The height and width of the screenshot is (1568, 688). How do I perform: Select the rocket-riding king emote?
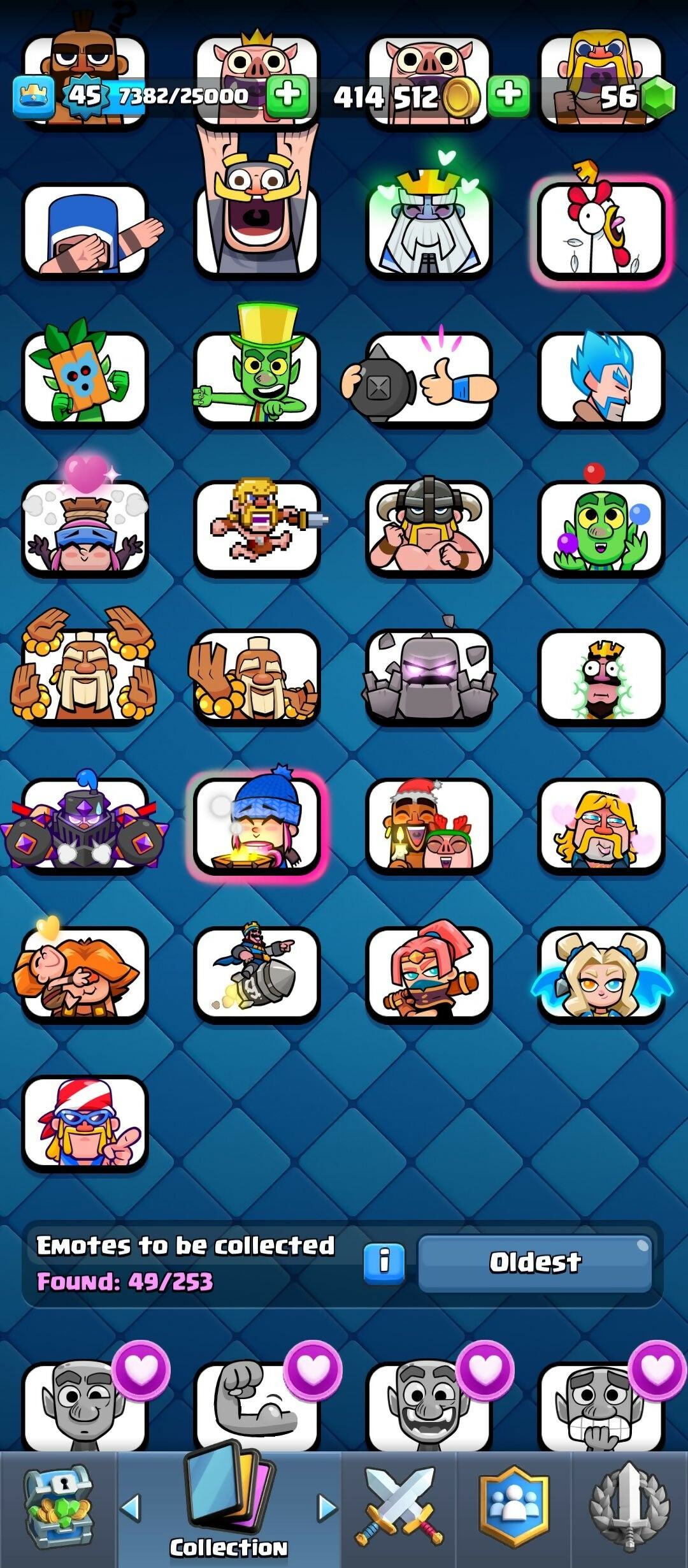257,973
